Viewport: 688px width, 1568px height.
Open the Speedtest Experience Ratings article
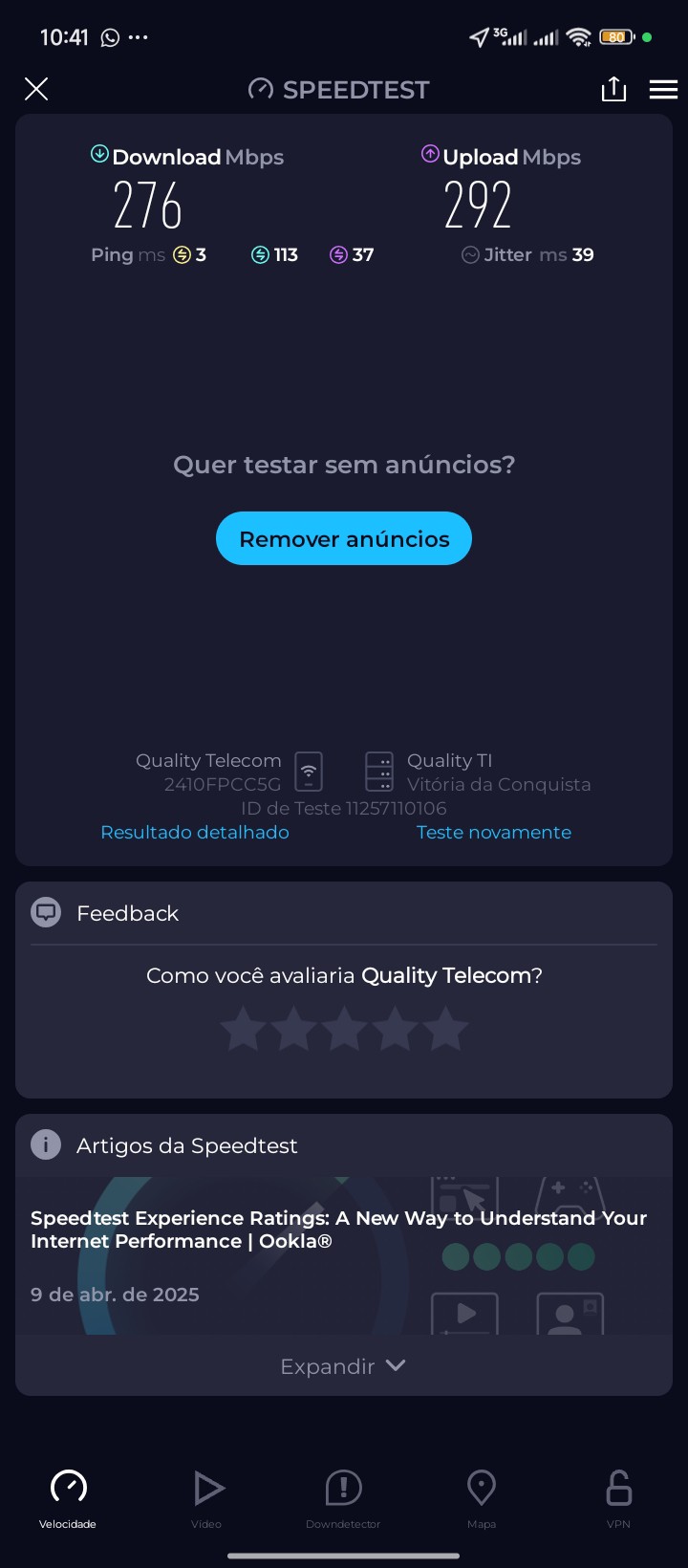[339, 1230]
